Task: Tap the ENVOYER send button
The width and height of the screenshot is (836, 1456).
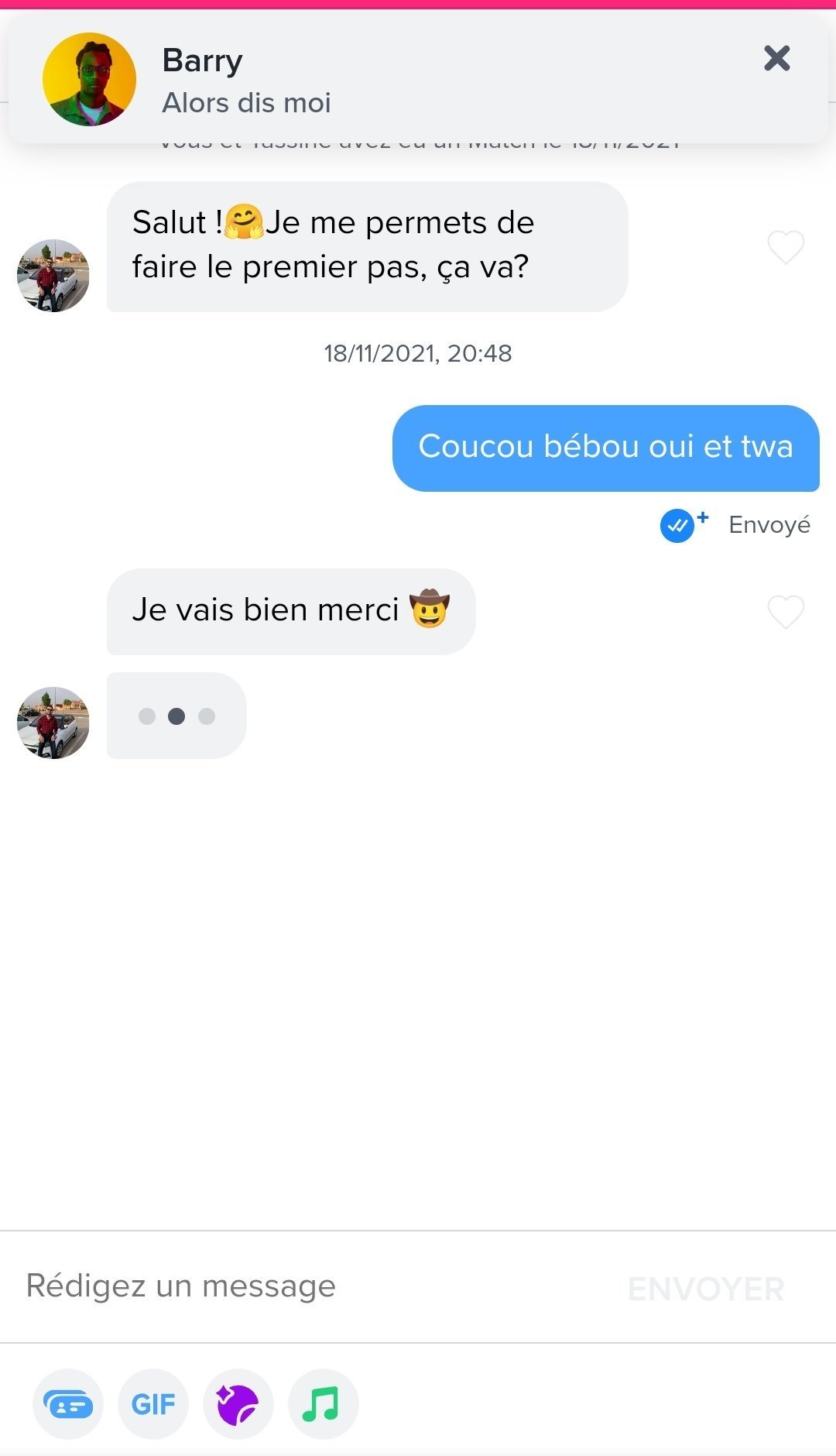Action: pos(706,1289)
